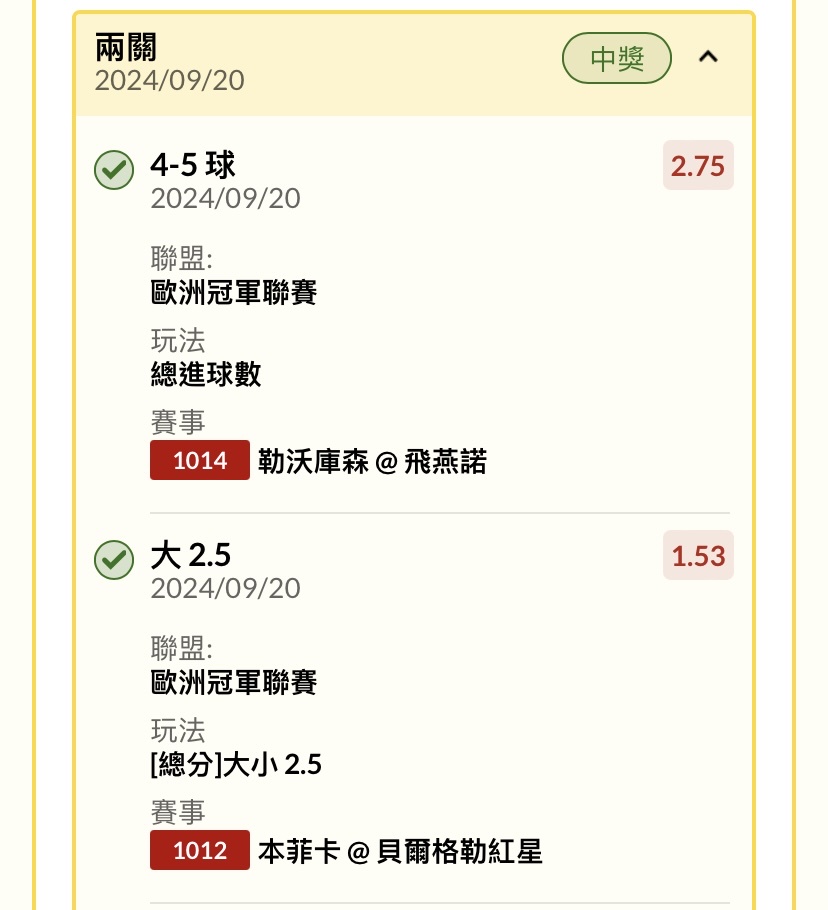The width and height of the screenshot is (828, 910).
Task: Collapse the 兩關 bet details chevron
Action: tap(708, 58)
